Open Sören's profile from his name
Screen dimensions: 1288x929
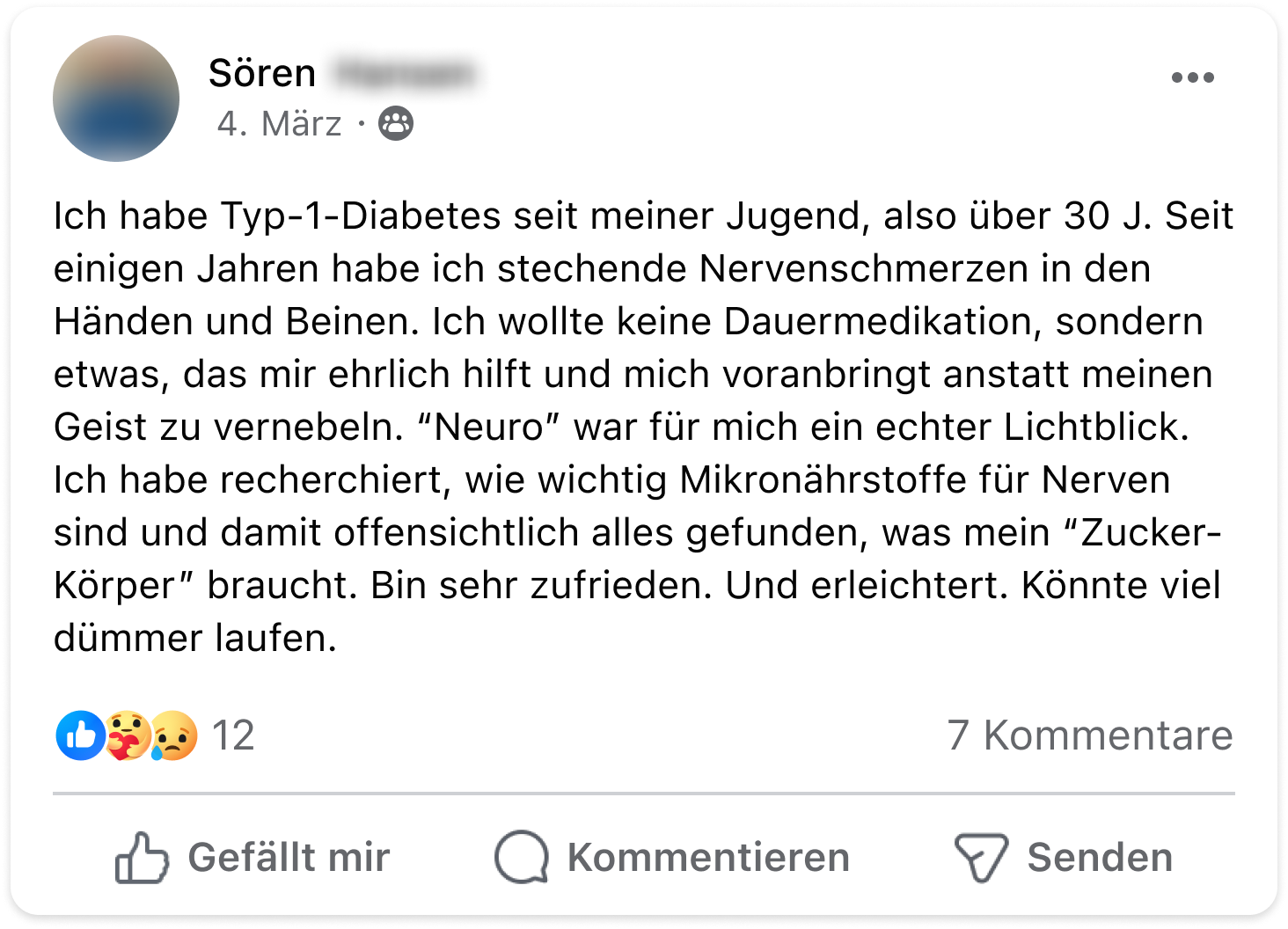click(x=262, y=73)
